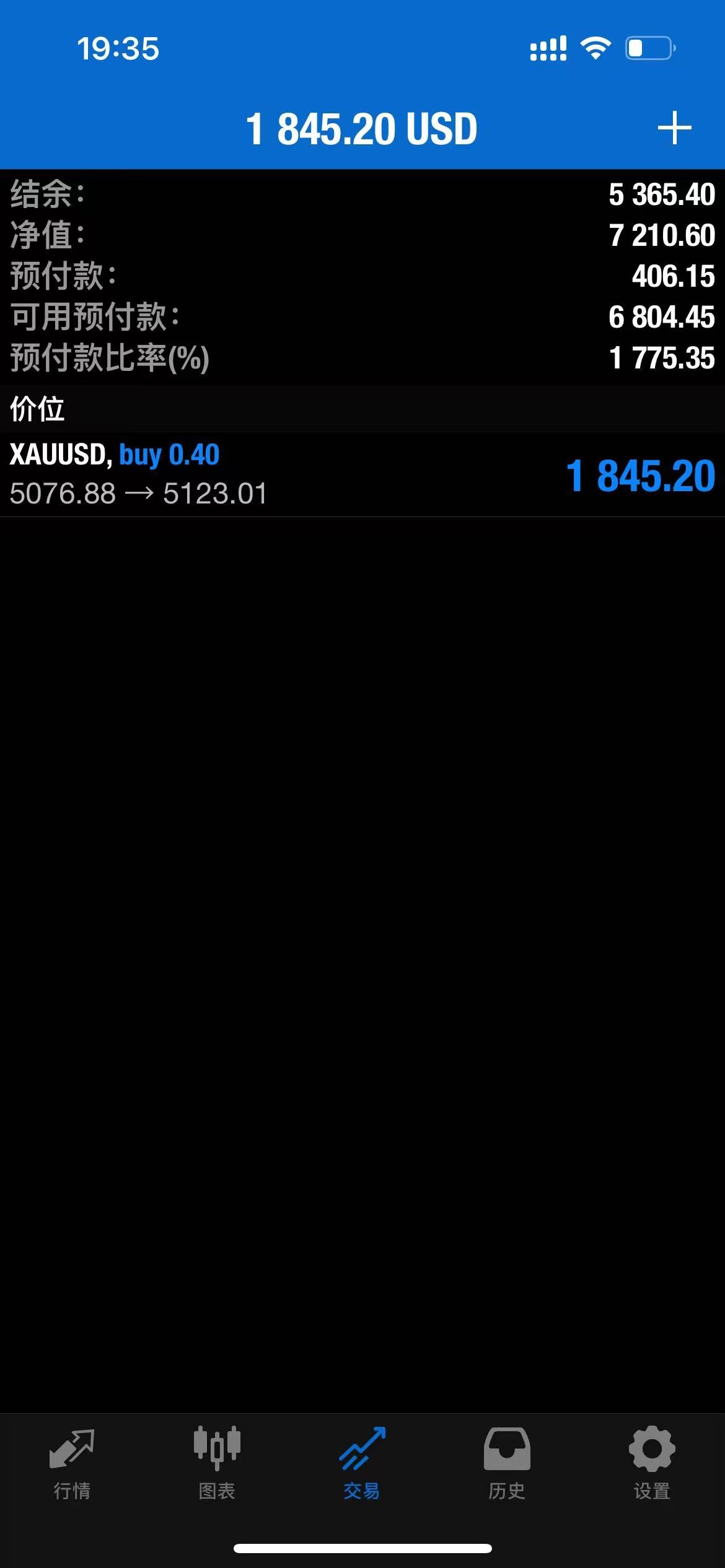
Task: Add a new order with plus icon
Action: [x=674, y=128]
